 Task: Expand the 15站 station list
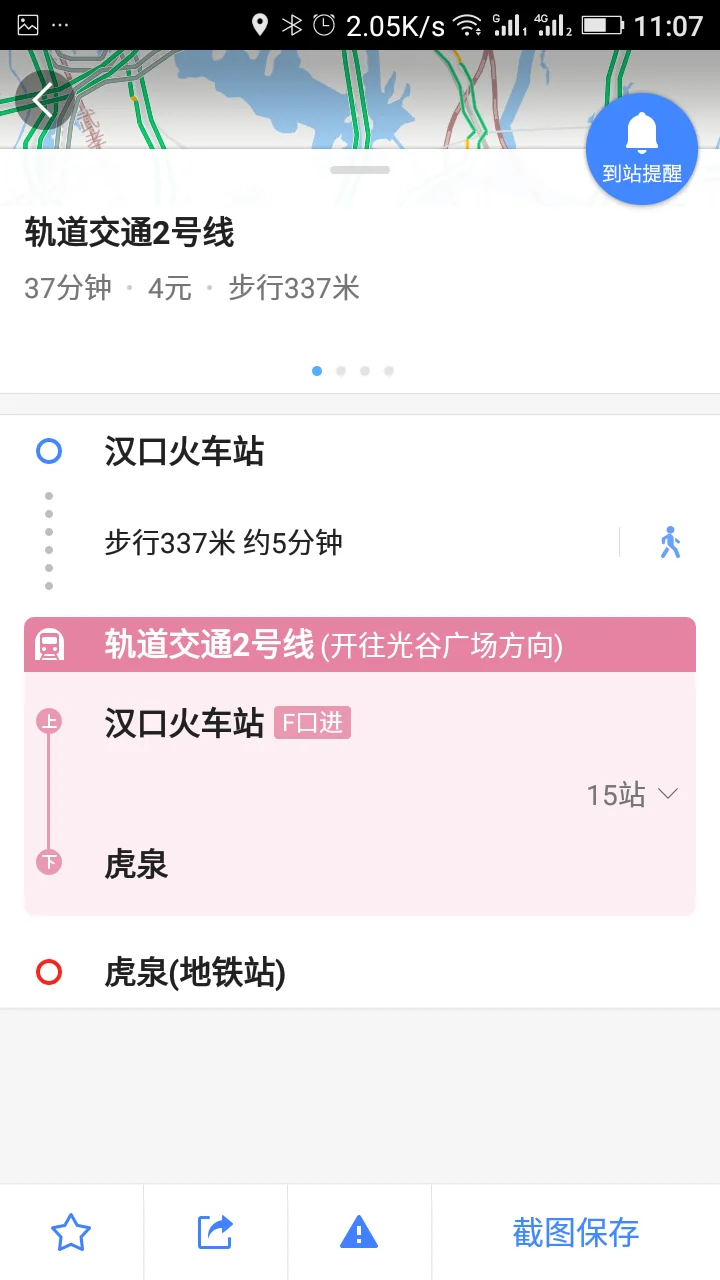tap(629, 794)
